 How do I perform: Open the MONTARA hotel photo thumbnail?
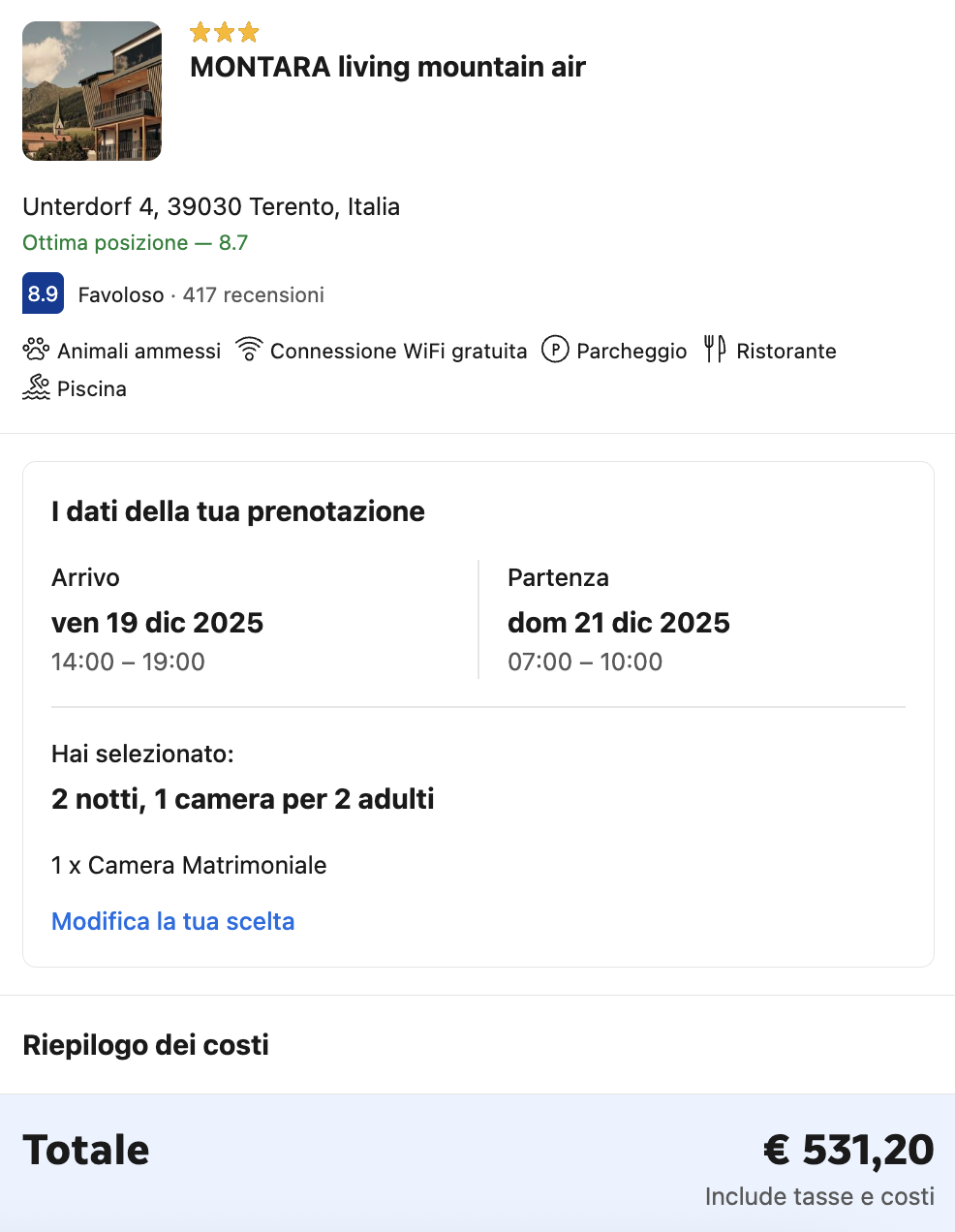click(92, 91)
